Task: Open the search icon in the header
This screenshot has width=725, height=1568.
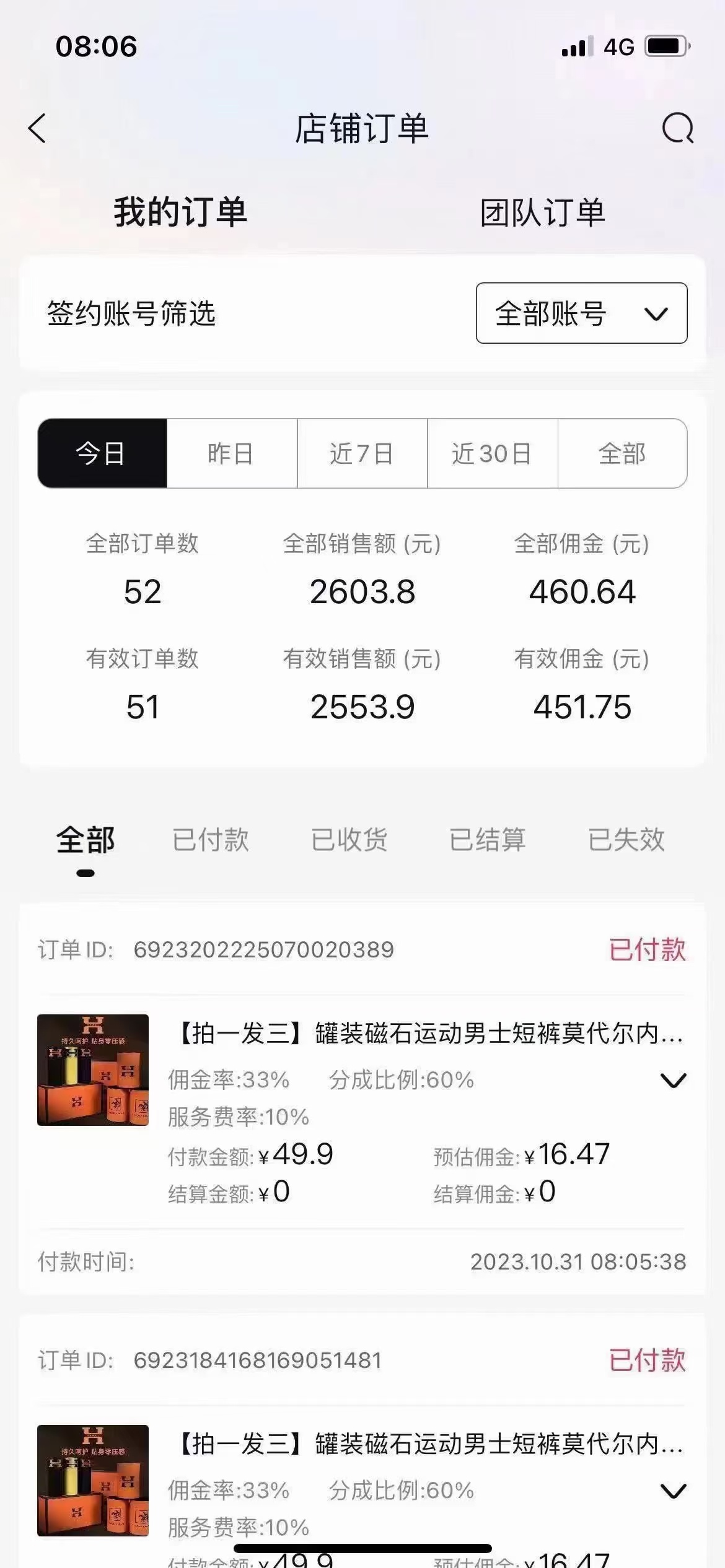Action: (x=677, y=128)
